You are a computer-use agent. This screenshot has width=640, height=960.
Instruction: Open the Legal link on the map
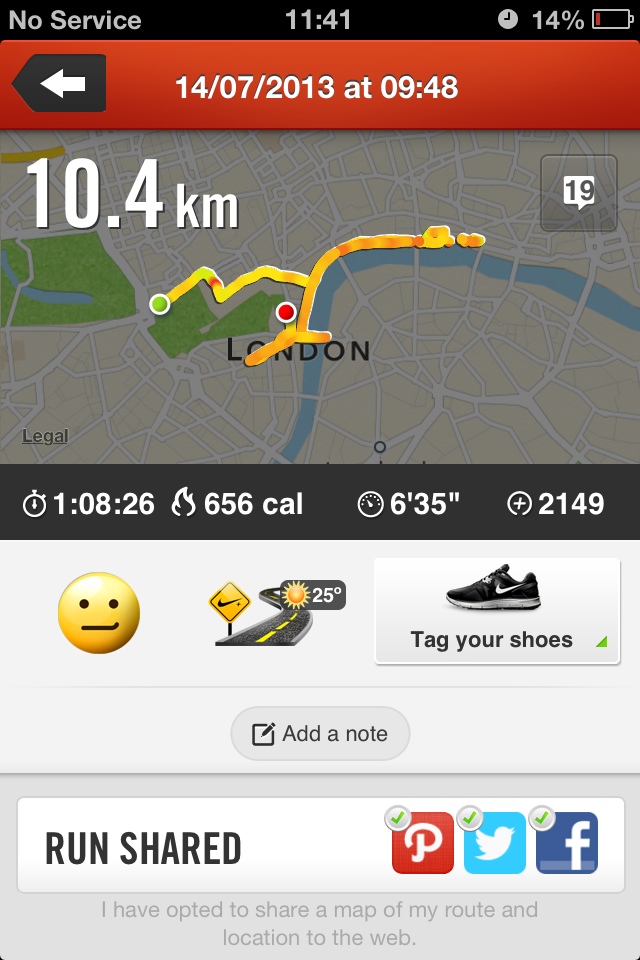click(45, 436)
